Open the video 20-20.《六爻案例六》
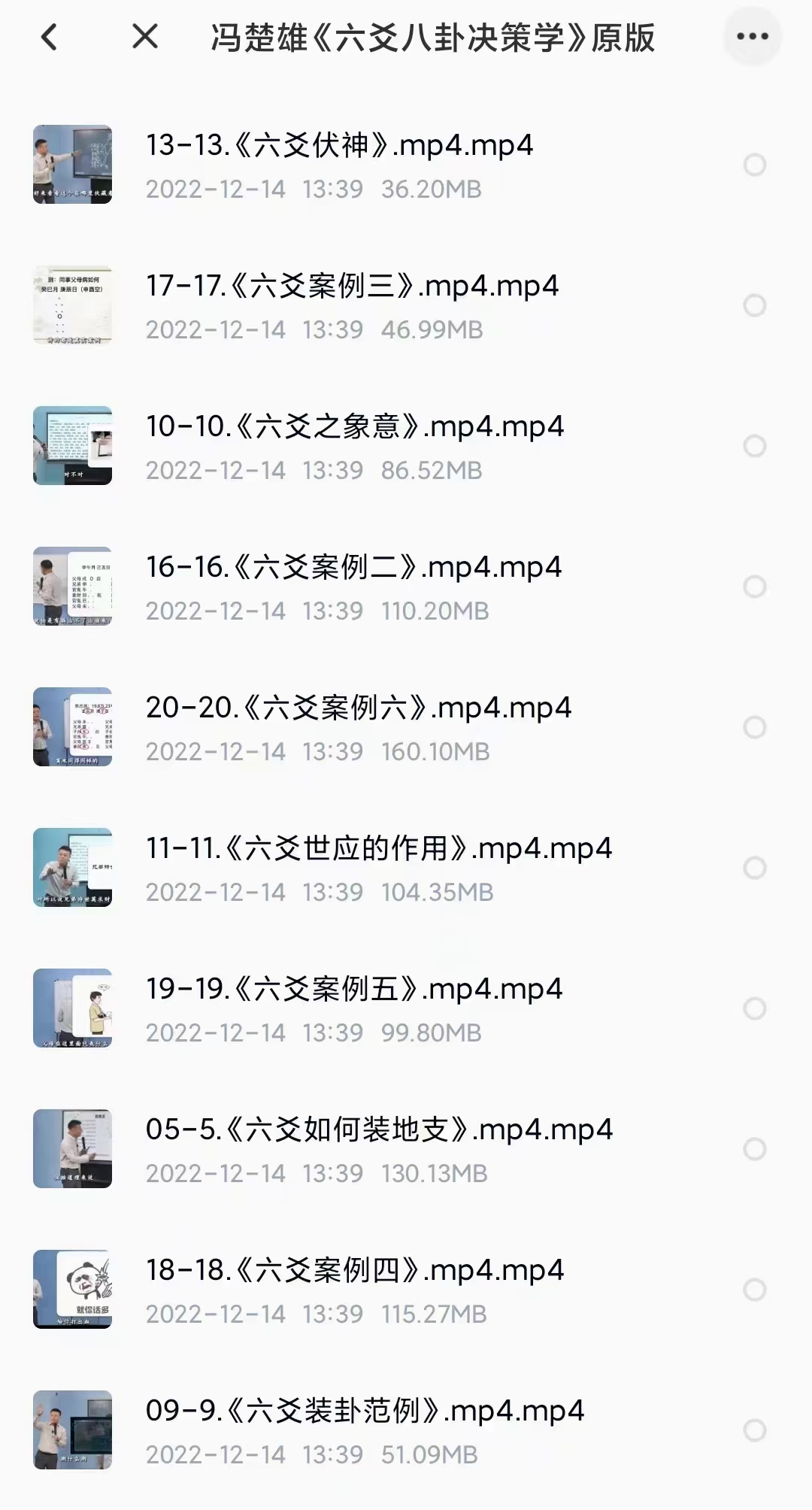The image size is (812, 1510). tap(358, 708)
